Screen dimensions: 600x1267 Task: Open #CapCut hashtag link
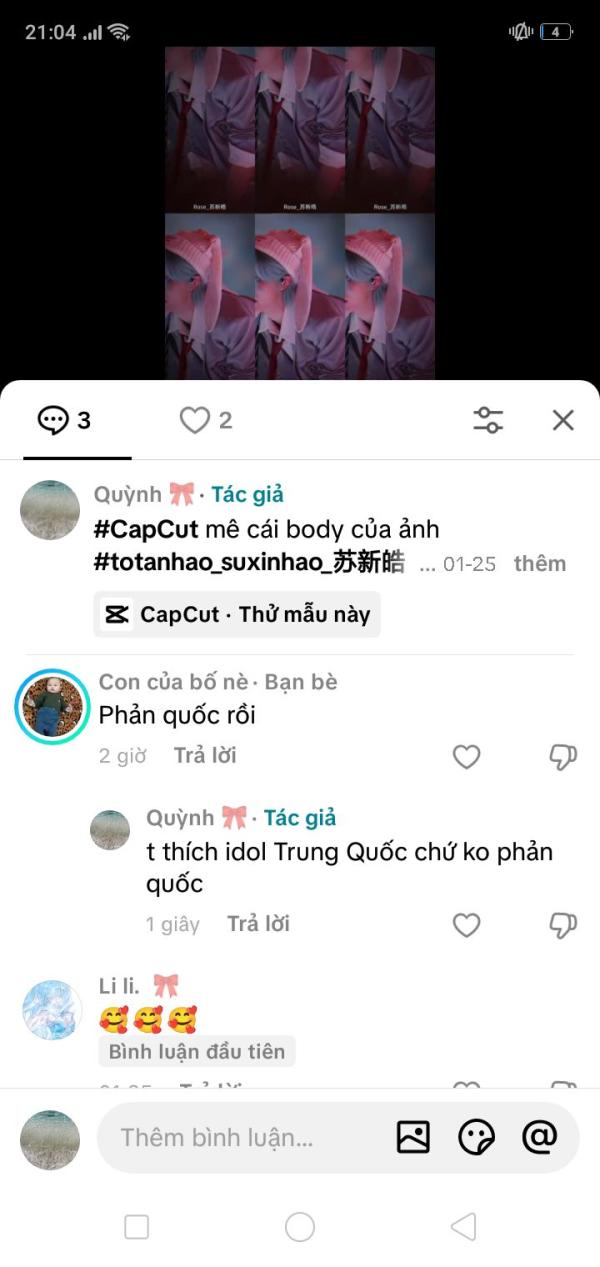coord(146,529)
